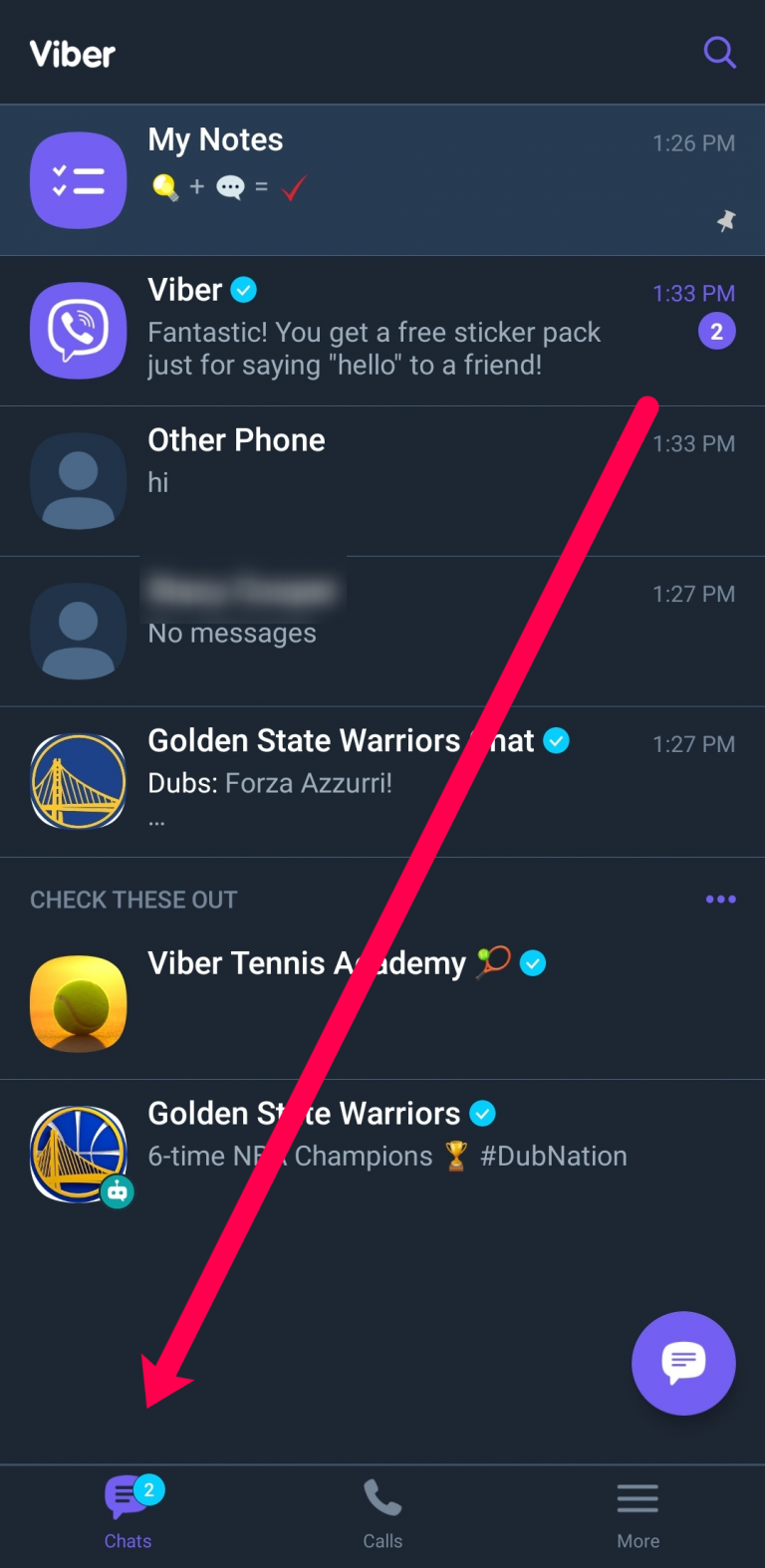765x1568 pixels.
Task: Open the Viber official chat avatar
Action: pyautogui.click(x=78, y=331)
